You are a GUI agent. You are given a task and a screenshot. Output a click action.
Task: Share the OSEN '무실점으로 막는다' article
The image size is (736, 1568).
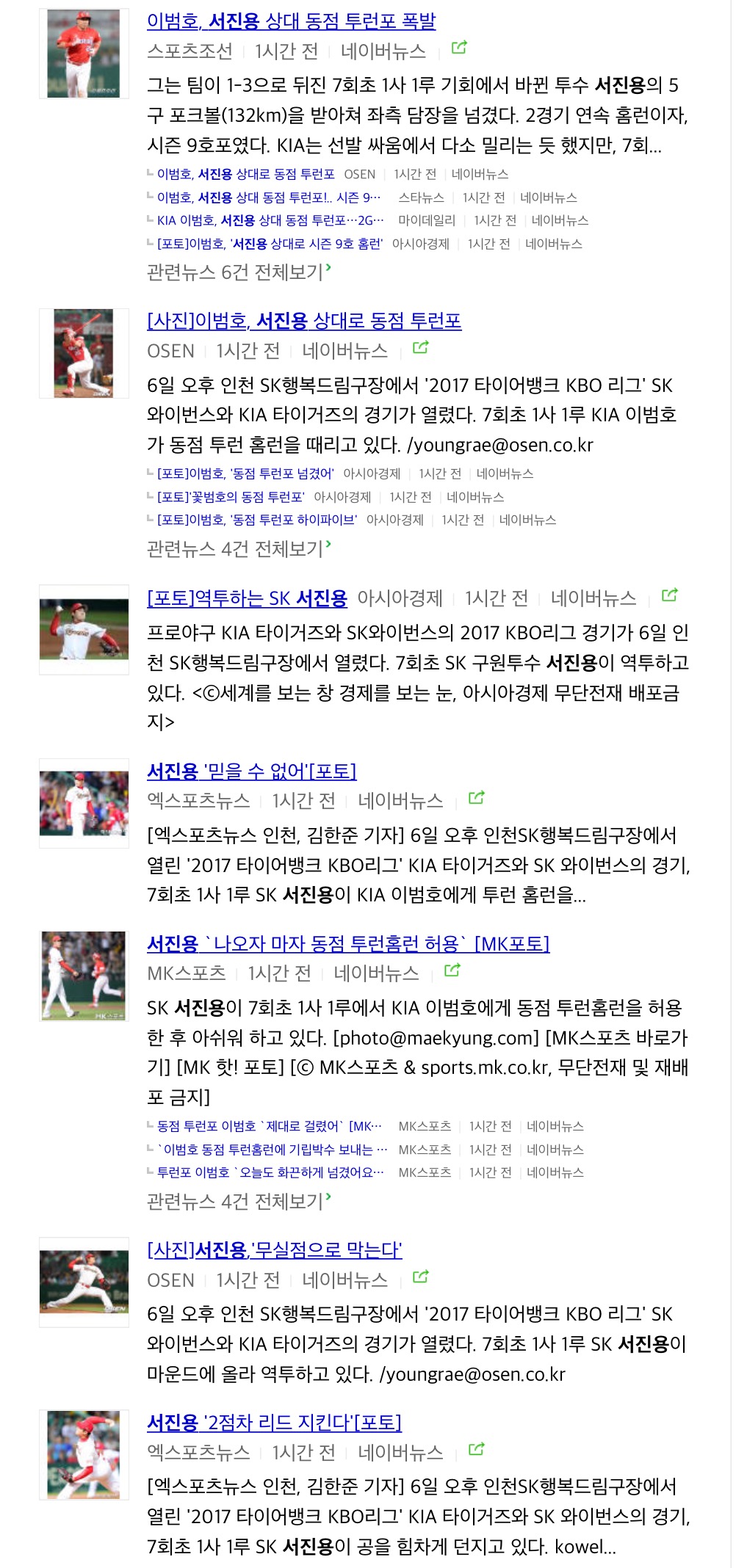421,1277
